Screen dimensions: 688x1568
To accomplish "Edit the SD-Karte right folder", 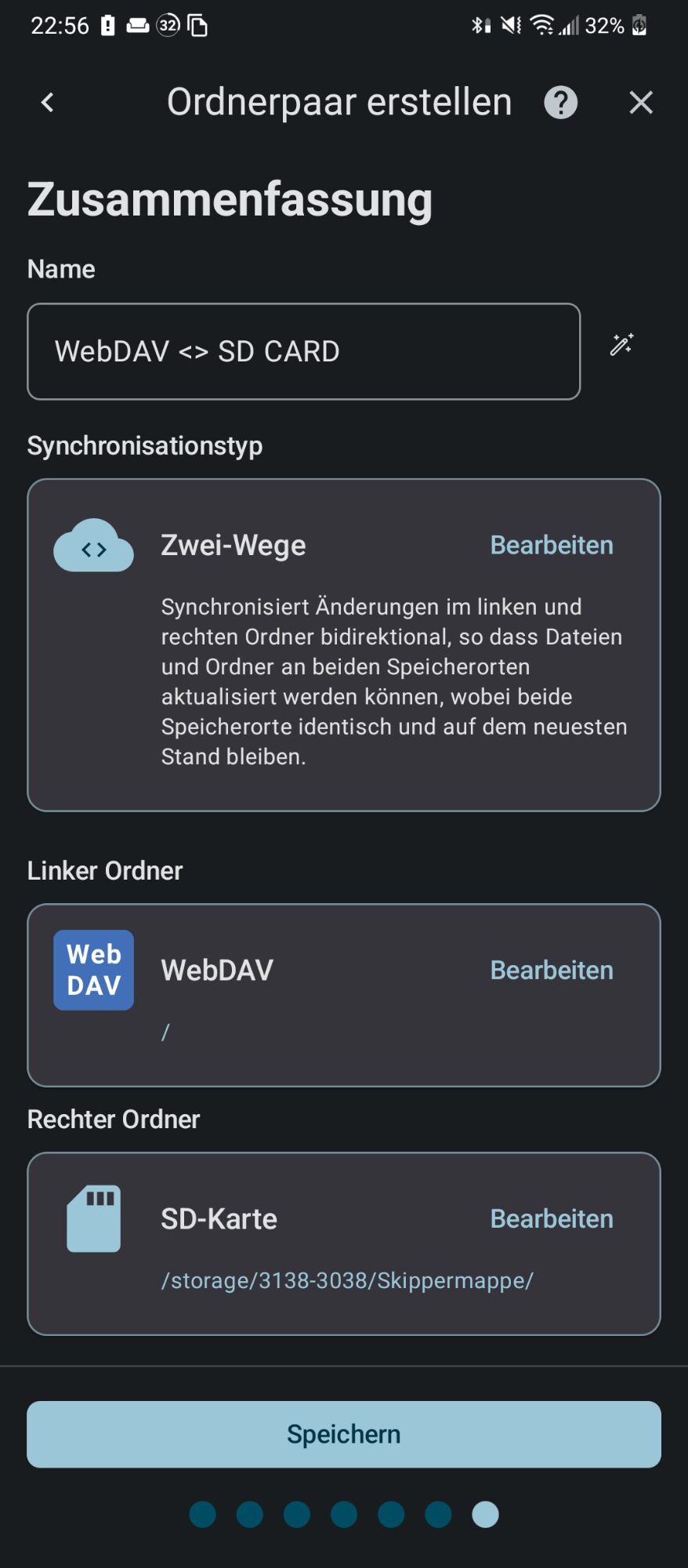I will pyautogui.click(x=551, y=1218).
